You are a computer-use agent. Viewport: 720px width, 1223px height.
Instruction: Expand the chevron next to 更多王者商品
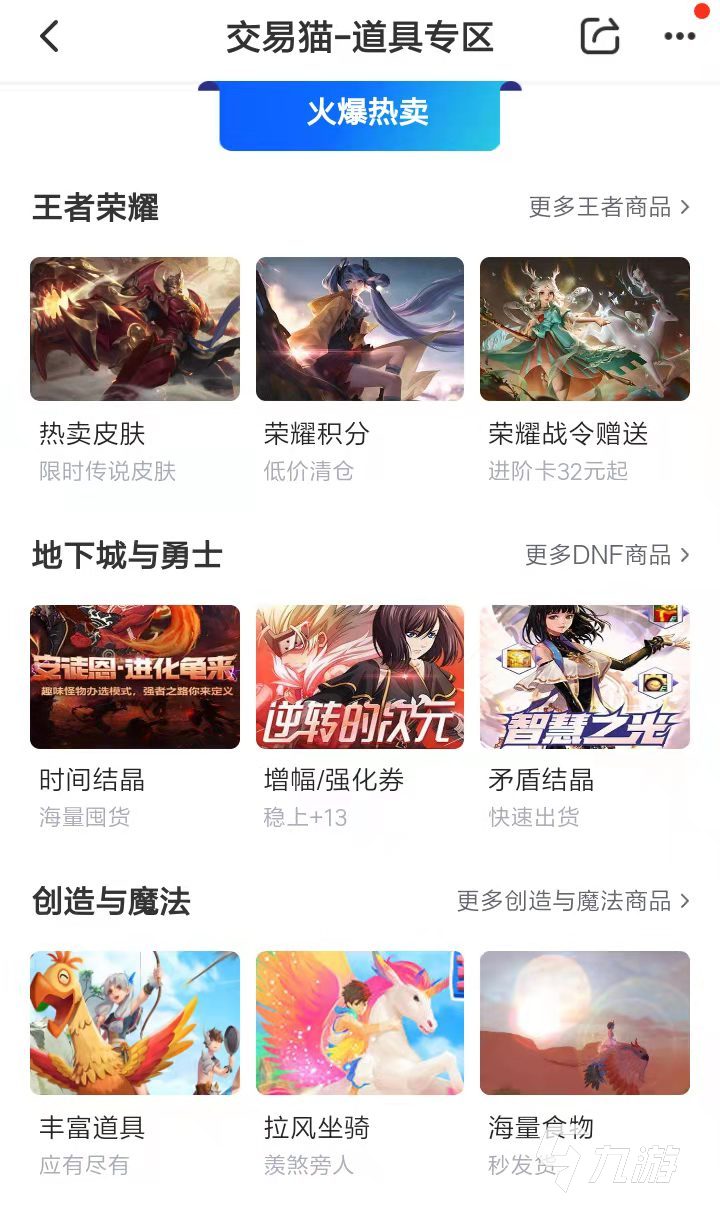coord(684,207)
